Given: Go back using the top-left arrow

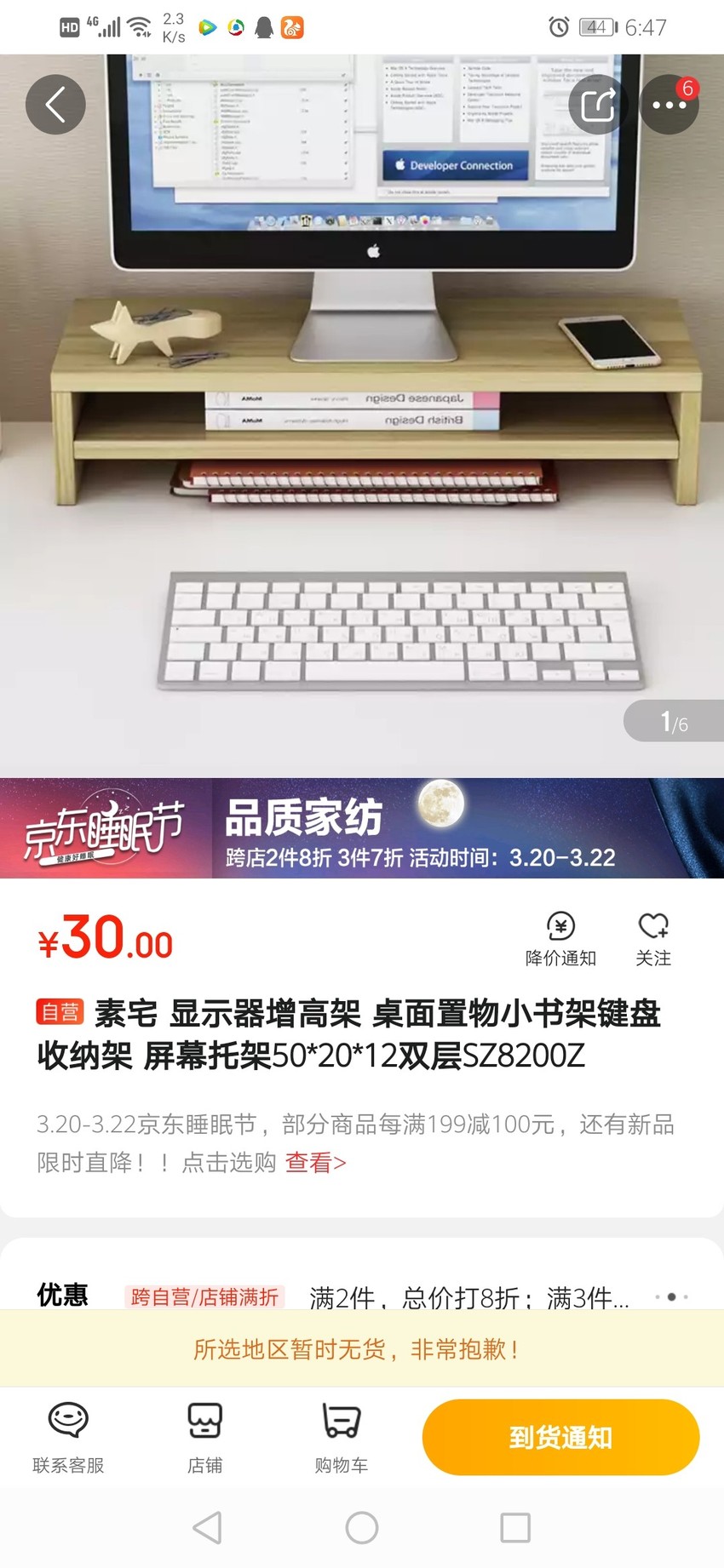Looking at the screenshot, I should (55, 105).
